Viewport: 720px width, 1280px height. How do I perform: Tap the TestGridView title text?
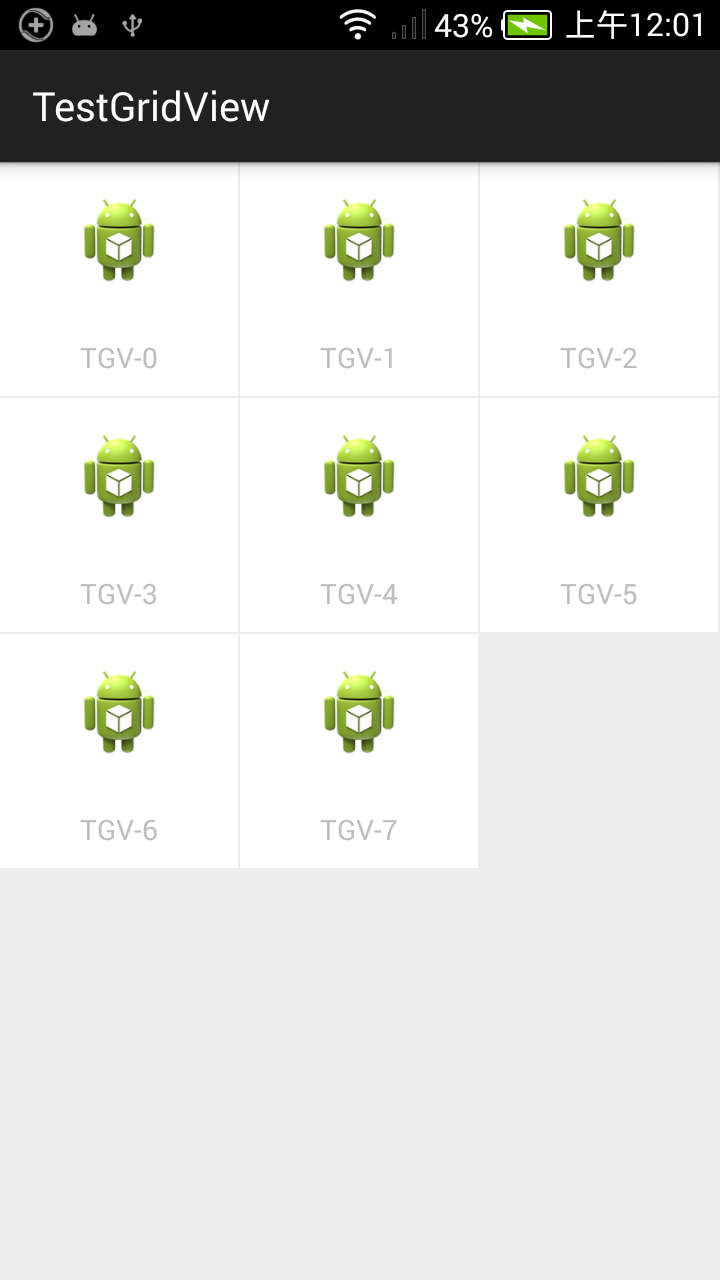[152, 105]
